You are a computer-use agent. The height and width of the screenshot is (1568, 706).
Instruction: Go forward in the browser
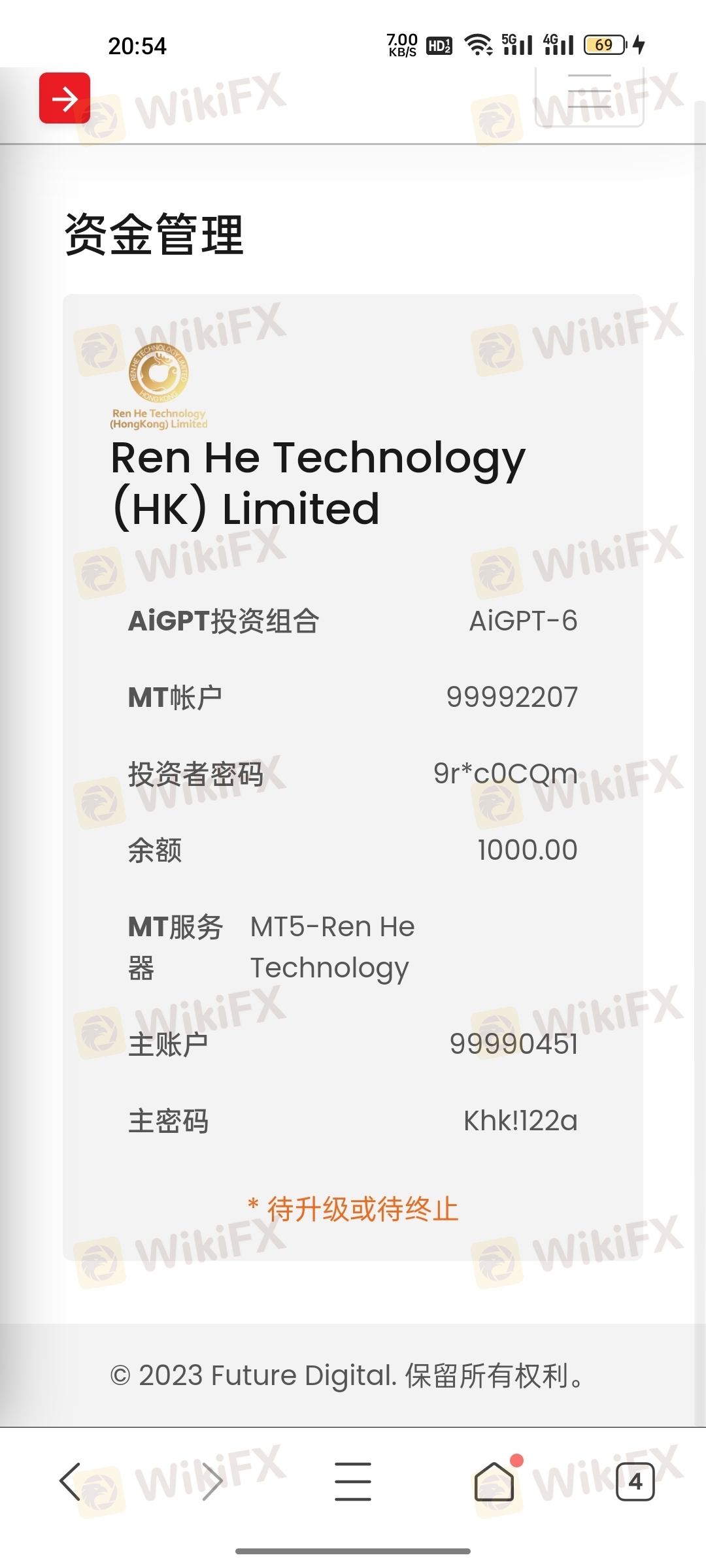point(211,1482)
